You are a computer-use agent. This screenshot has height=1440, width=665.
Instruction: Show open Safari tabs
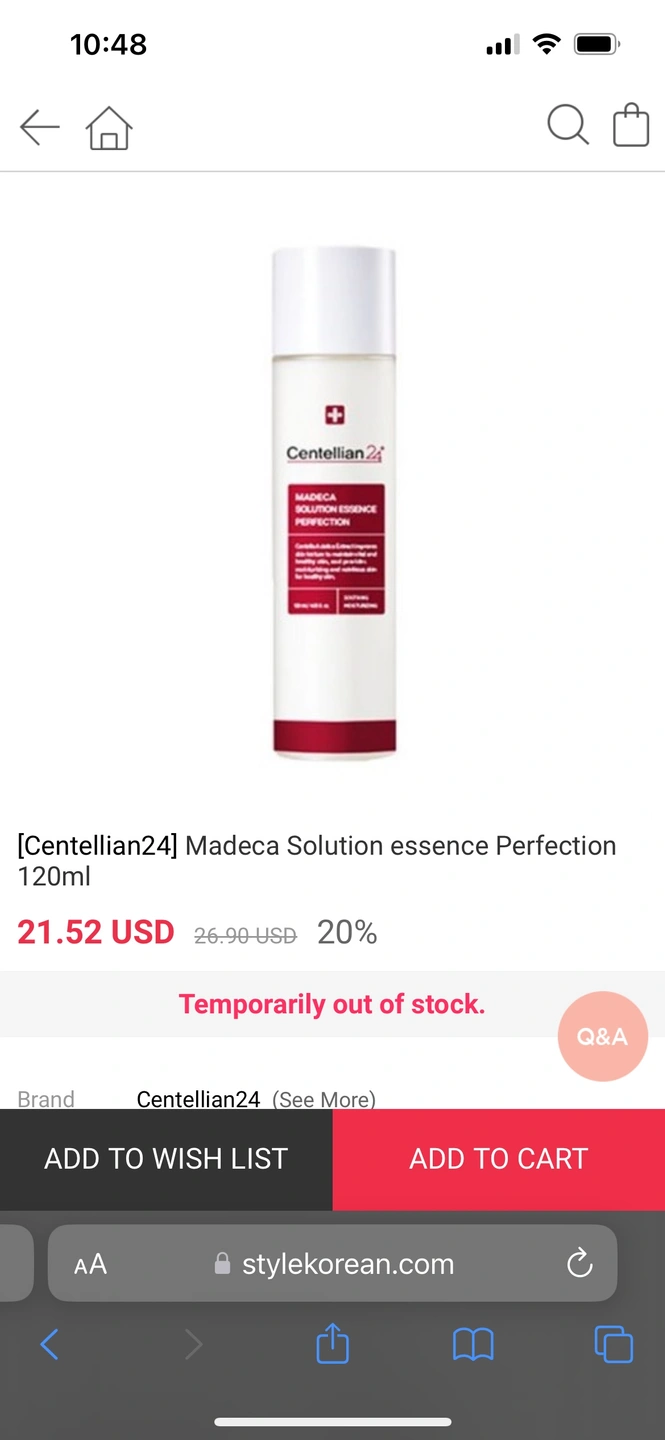point(613,1344)
